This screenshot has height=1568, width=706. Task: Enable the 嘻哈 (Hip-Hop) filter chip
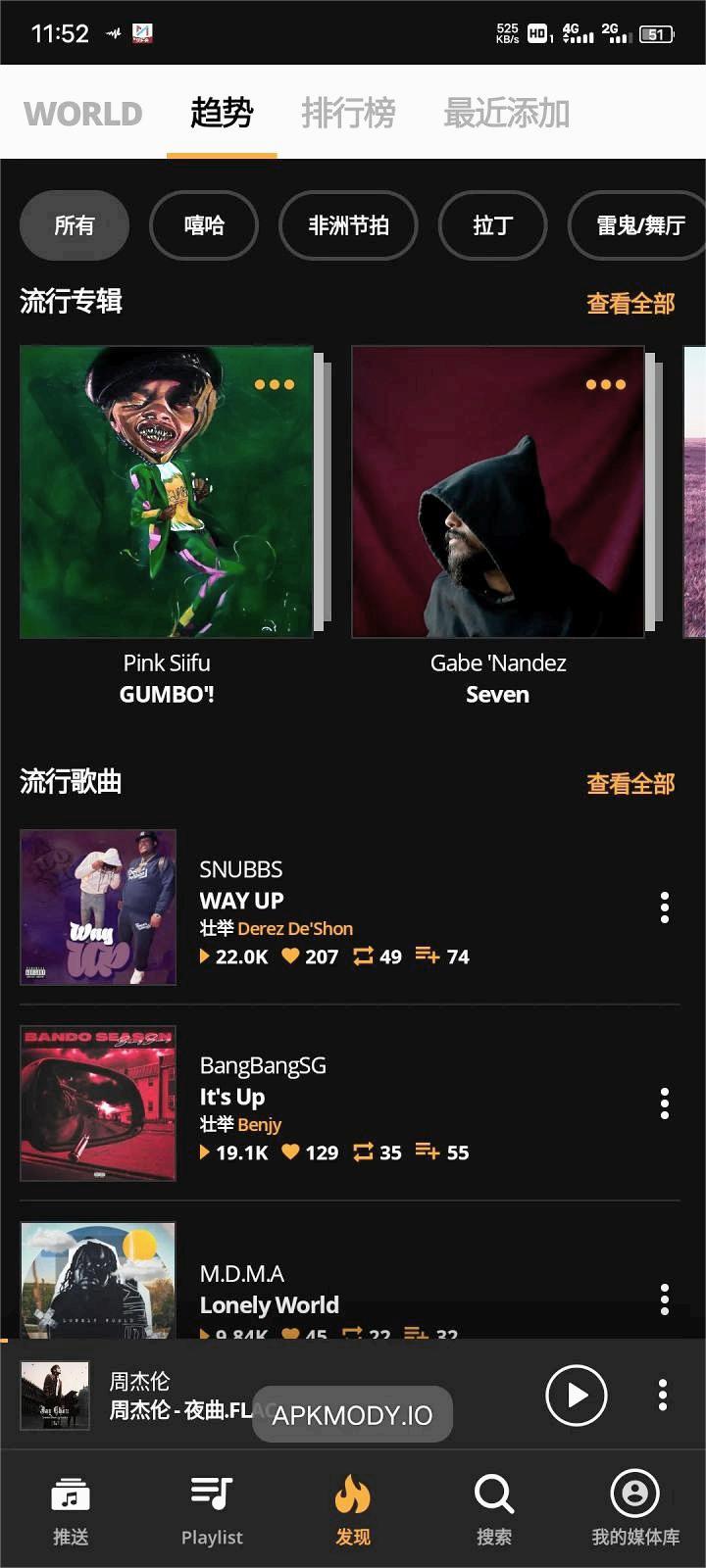click(x=203, y=225)
